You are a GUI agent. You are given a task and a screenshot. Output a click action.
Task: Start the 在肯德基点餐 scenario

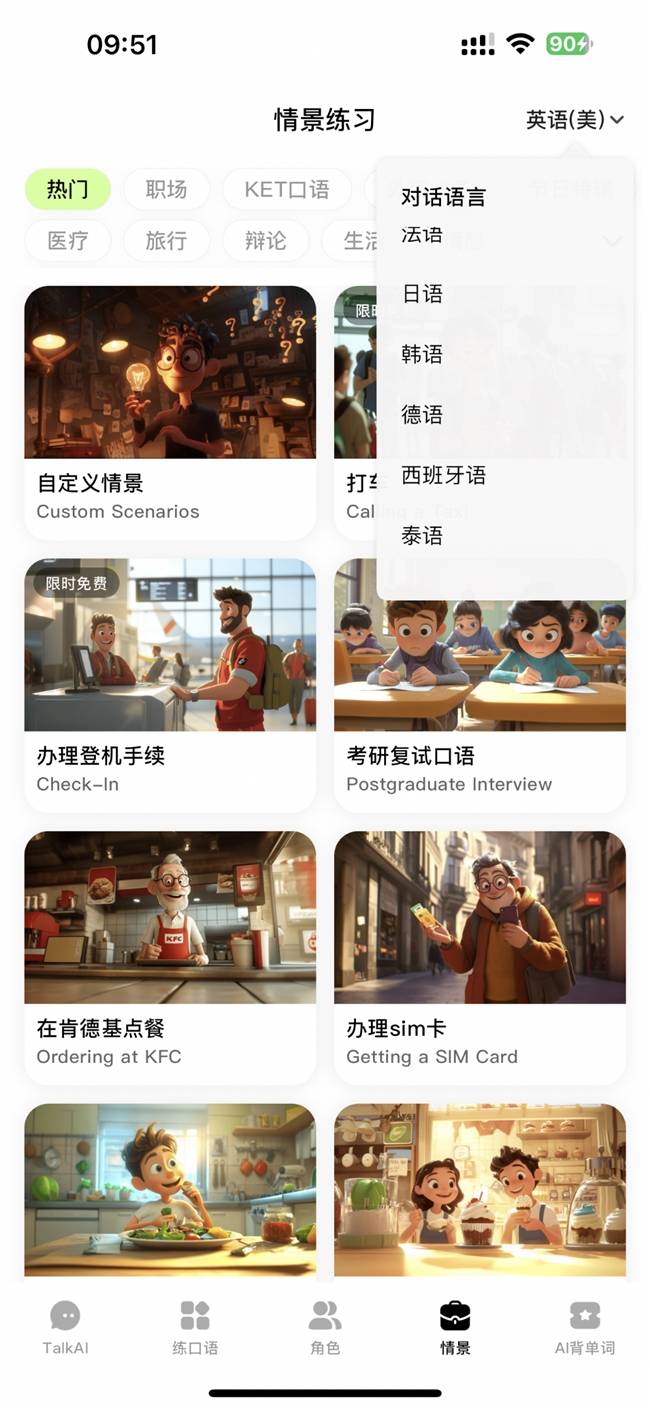click(170, 957)
